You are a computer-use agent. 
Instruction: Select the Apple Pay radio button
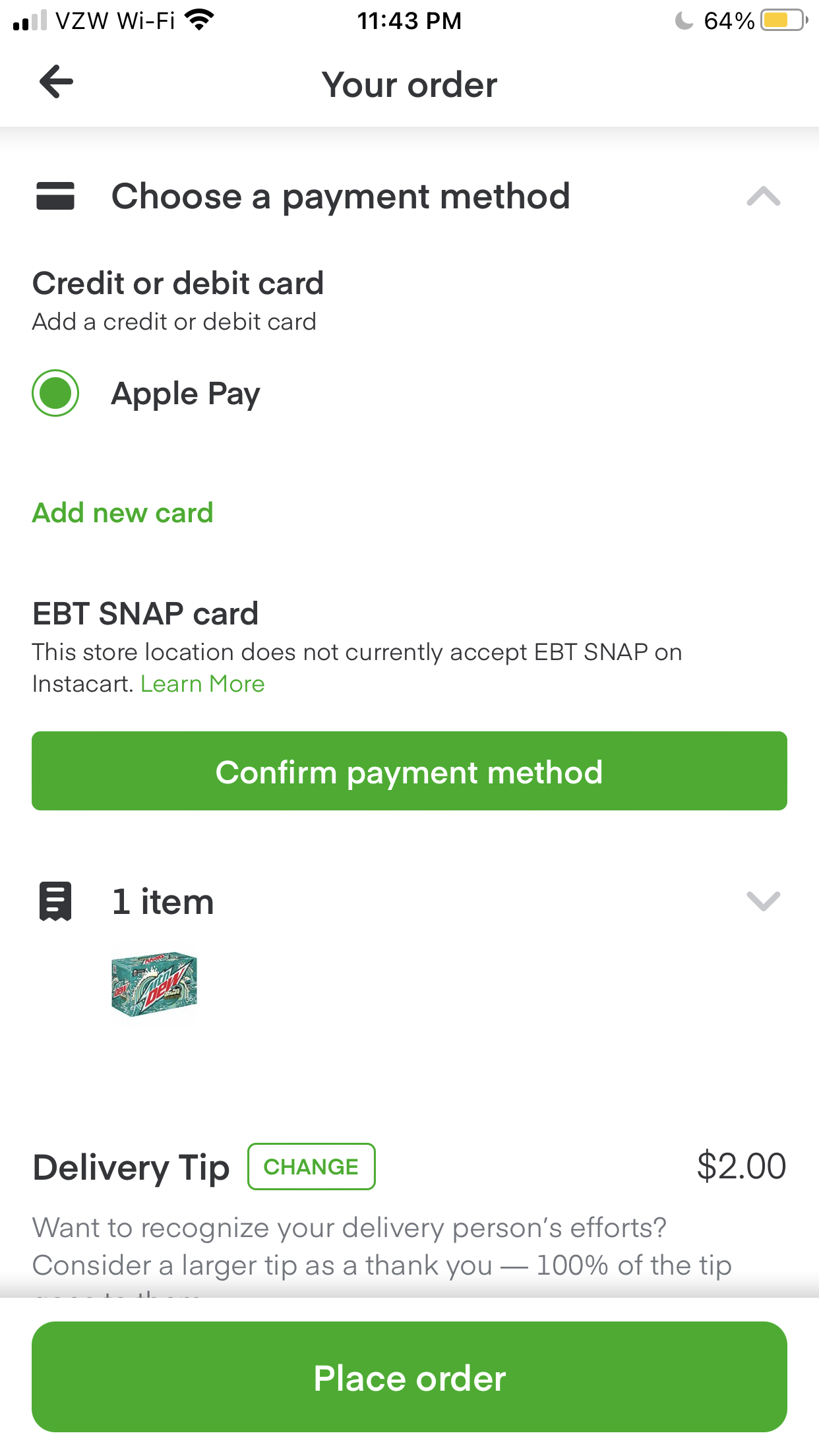tap(55, 393)
